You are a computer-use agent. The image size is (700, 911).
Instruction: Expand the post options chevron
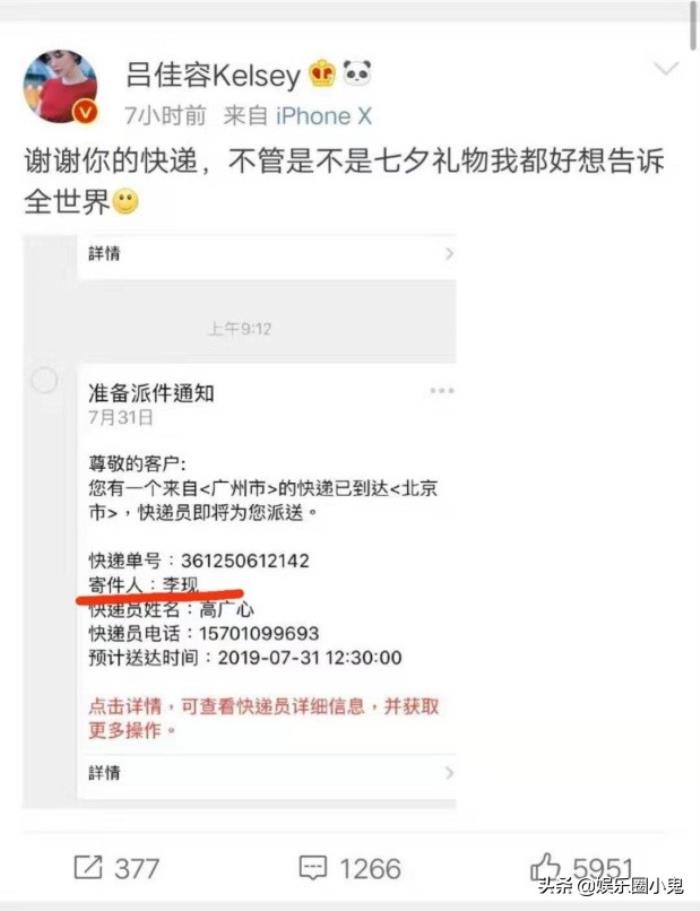(665, 71)
